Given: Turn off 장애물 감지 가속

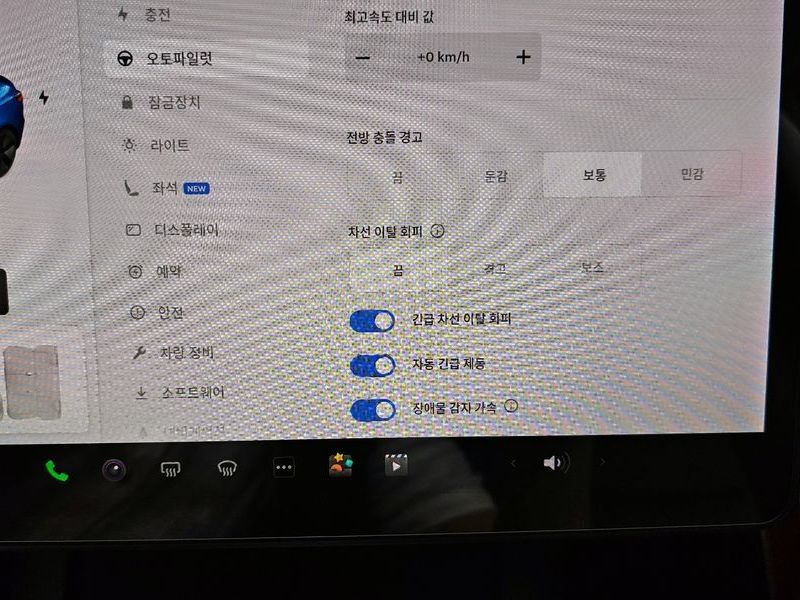Looking at the screenshot, I should coord(373,408).
